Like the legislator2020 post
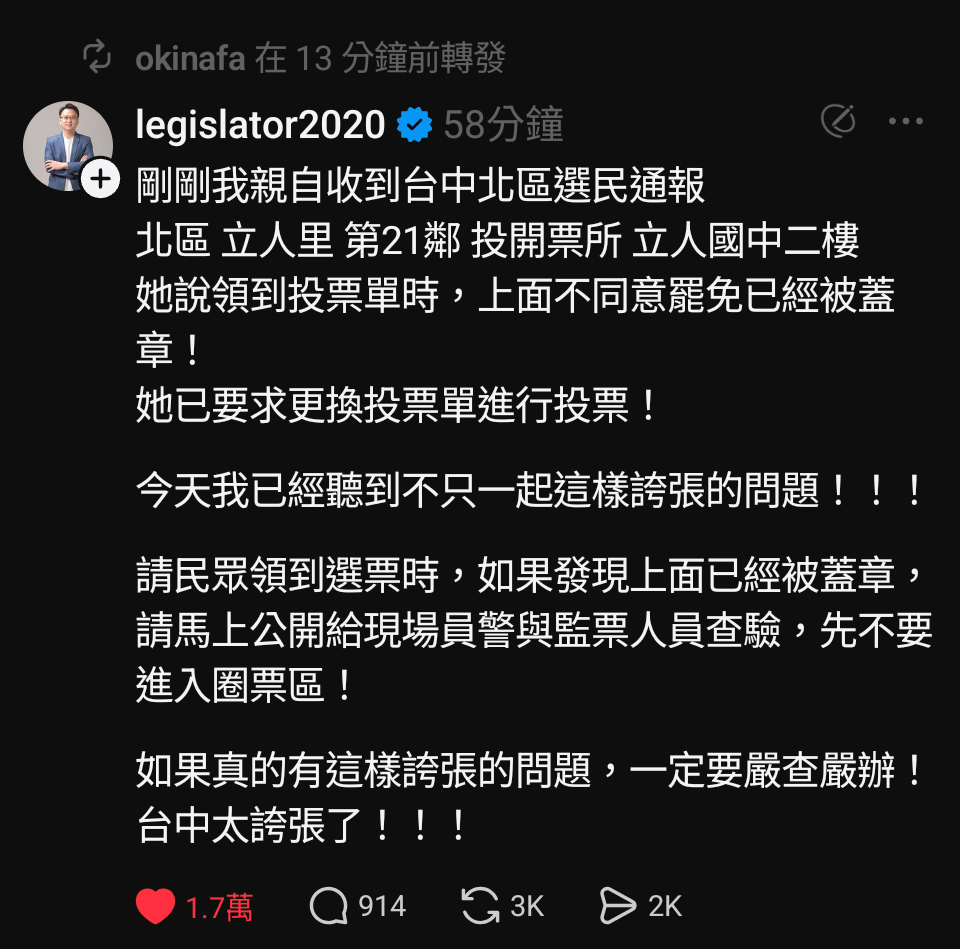 156,906
